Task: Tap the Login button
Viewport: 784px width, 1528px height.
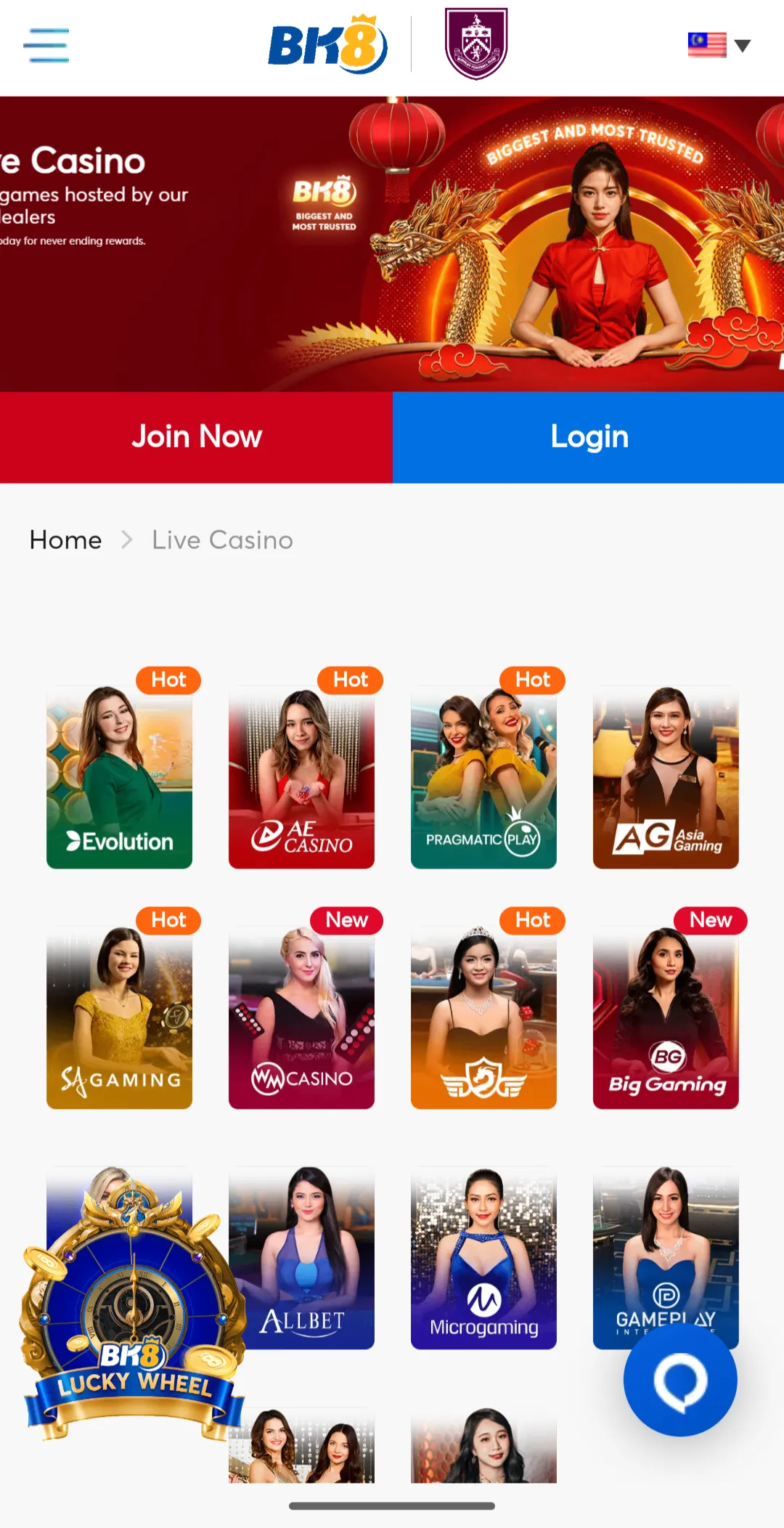Action: [x=589, y=437]
